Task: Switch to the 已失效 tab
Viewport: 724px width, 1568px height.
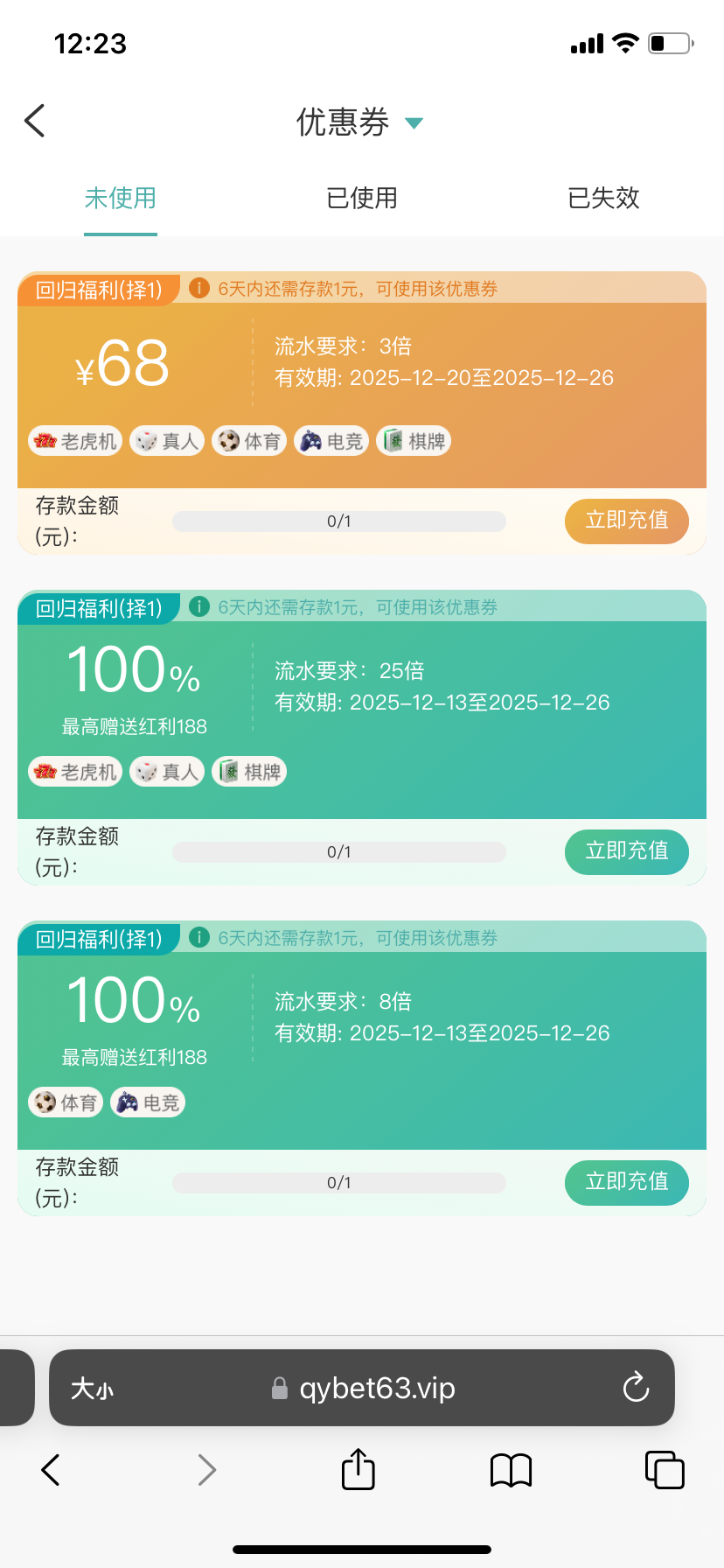Action: pyautogui.click(x=603, y=199)
